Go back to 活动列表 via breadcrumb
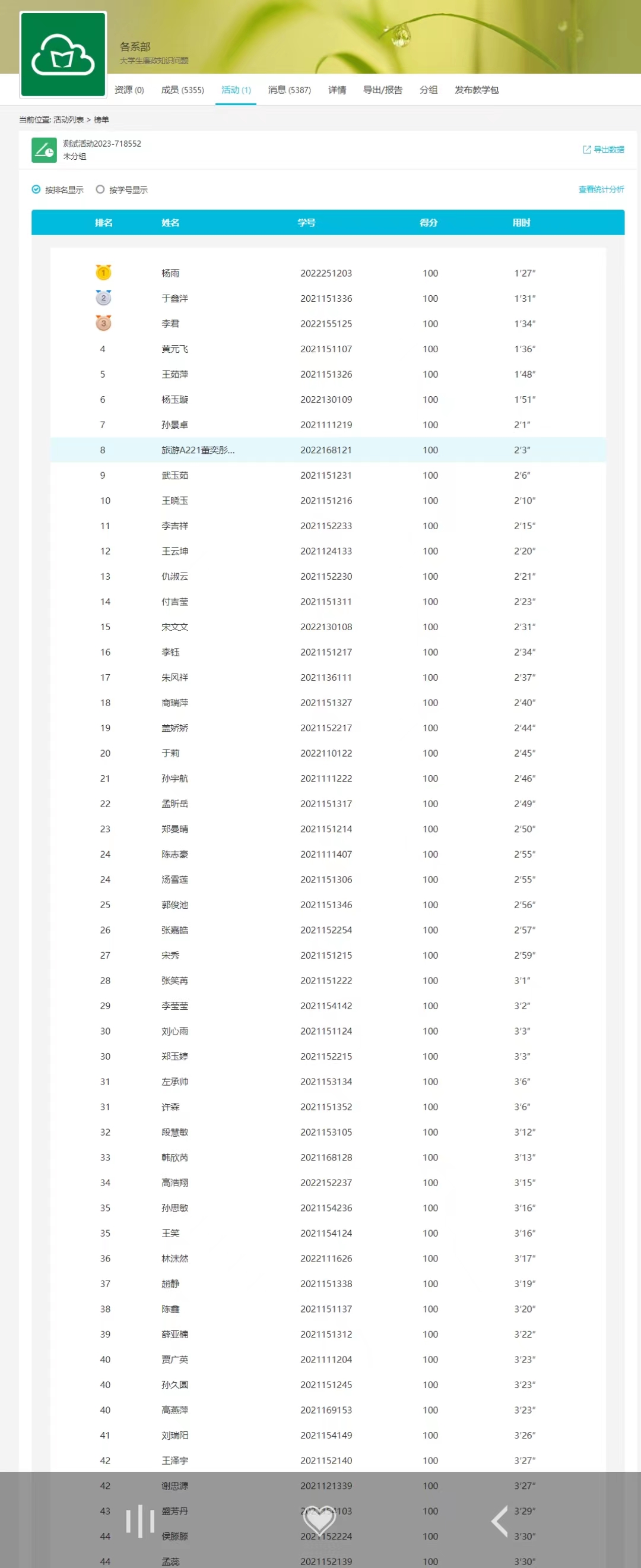The image size is (641, 1568). pyautogui.click(x=68, y=120)
